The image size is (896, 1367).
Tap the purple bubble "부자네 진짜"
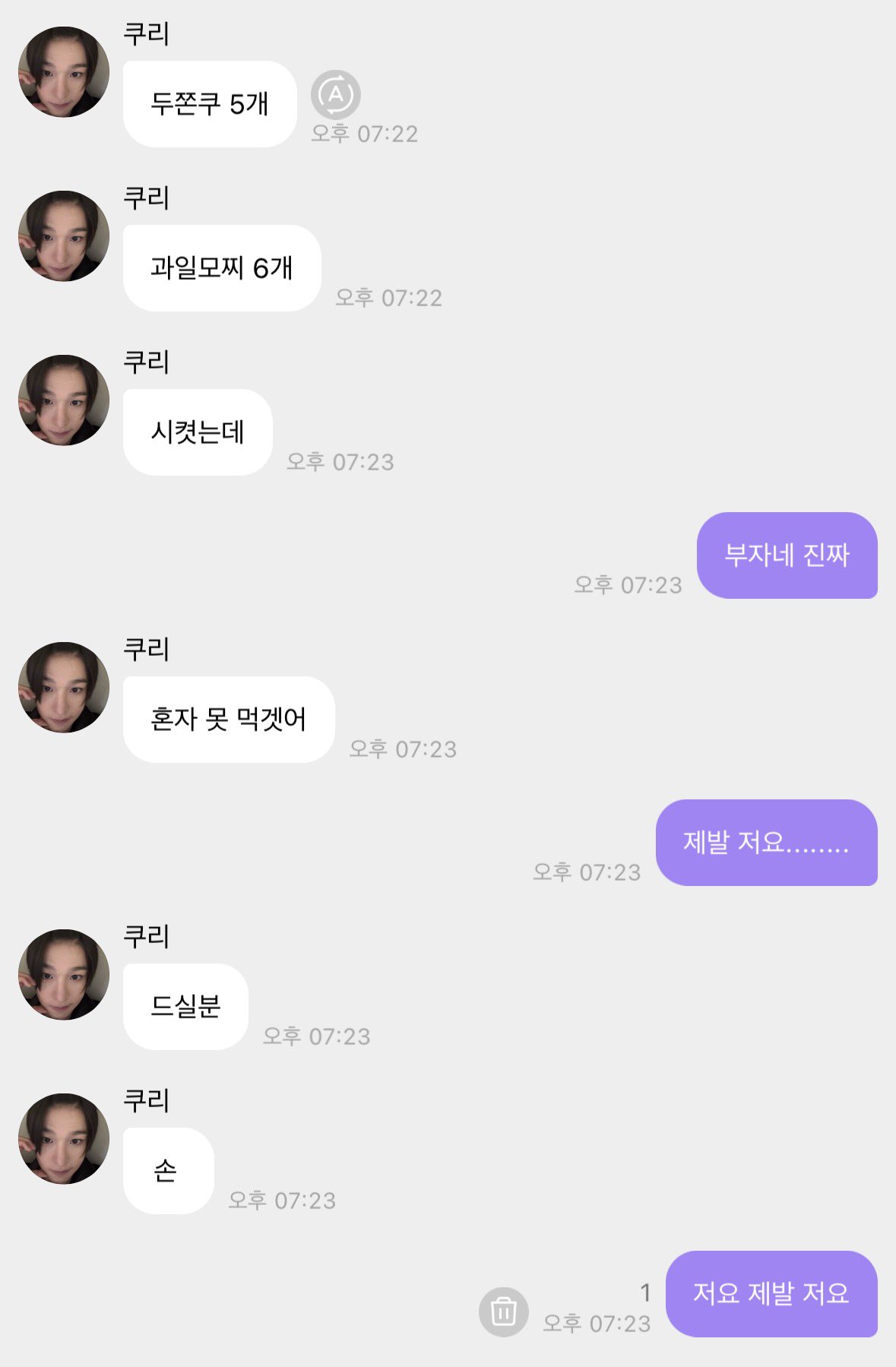788,555
